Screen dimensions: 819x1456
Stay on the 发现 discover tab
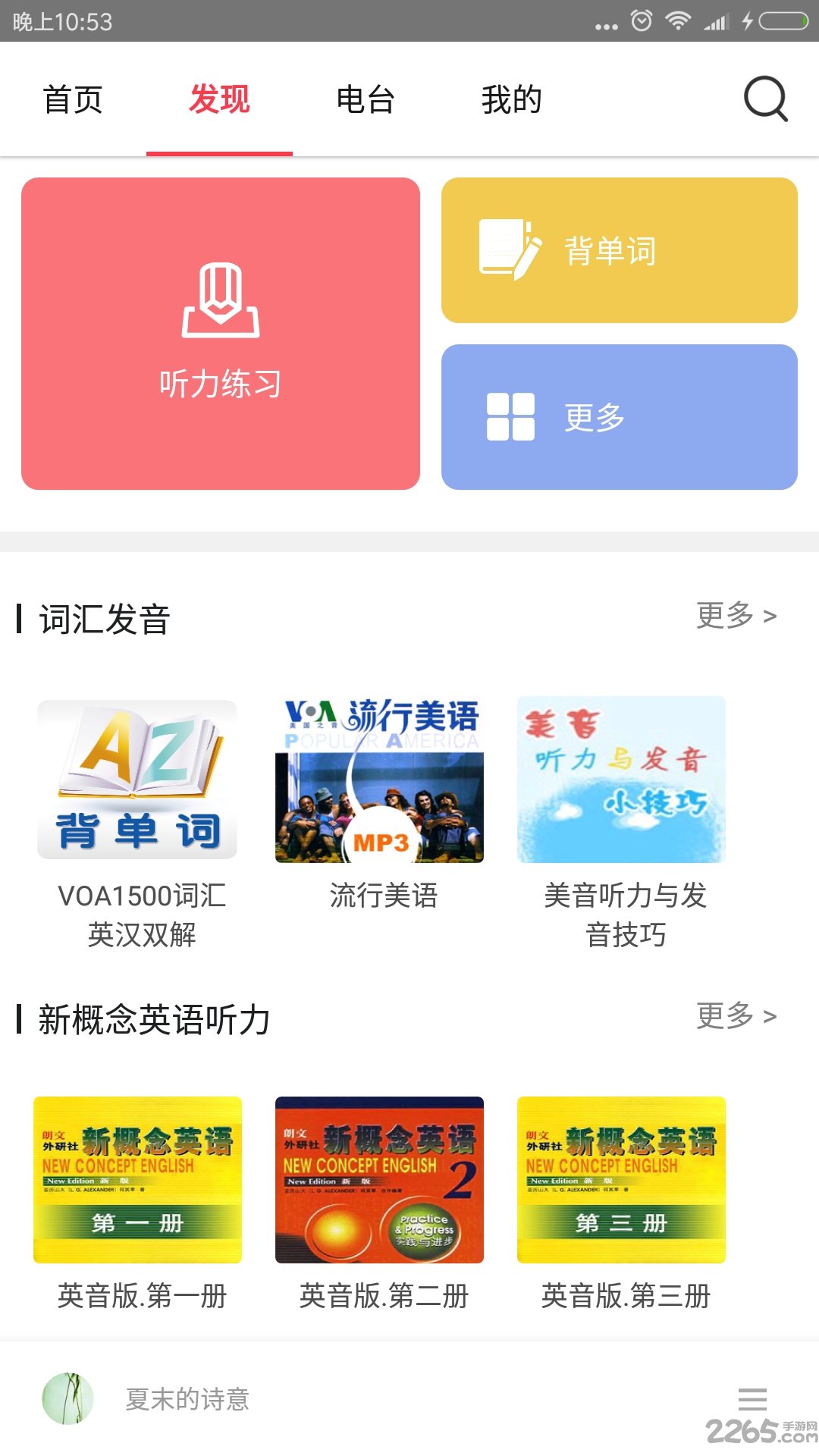(220, 99)
